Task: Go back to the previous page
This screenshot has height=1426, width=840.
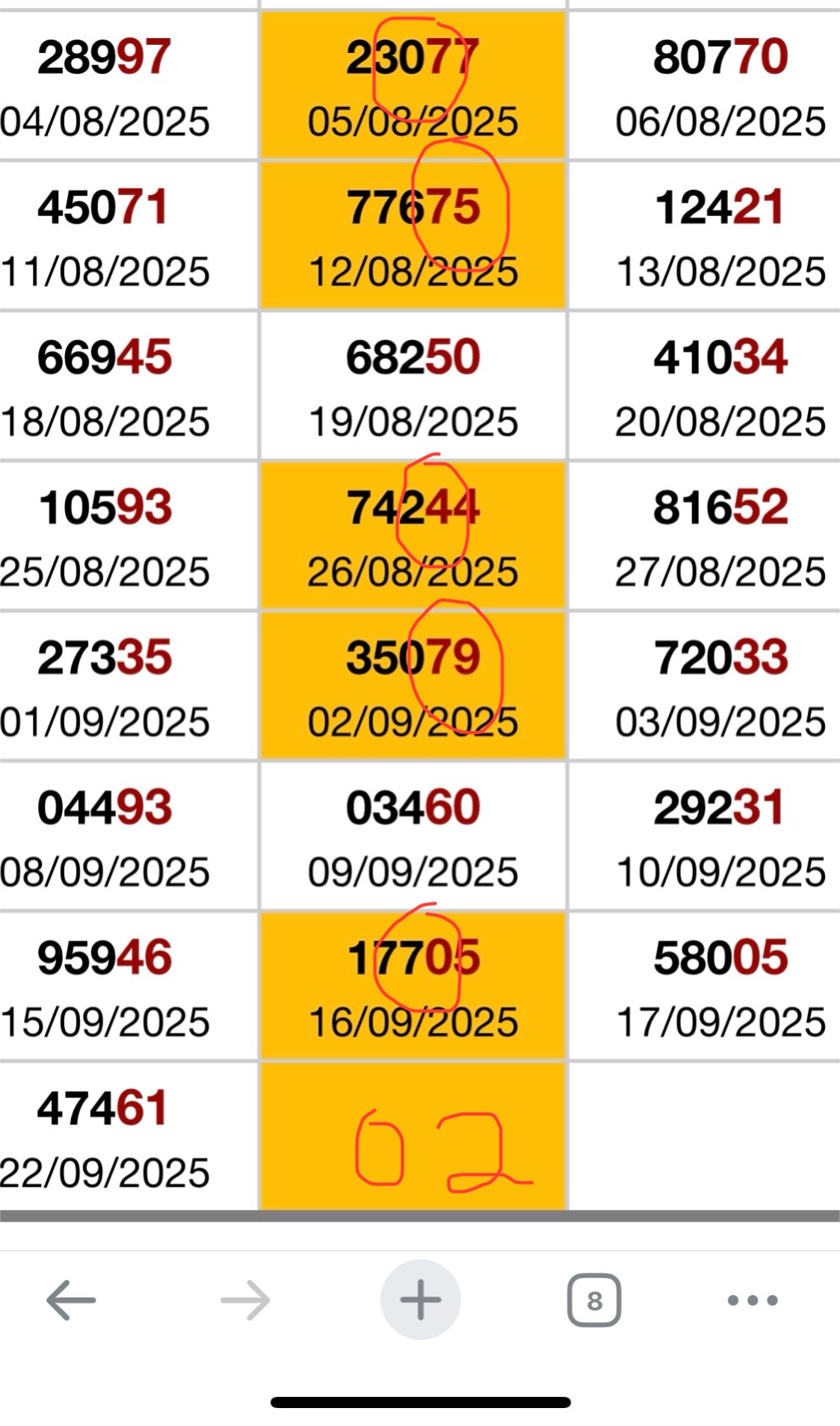Action: (71, 1300)
